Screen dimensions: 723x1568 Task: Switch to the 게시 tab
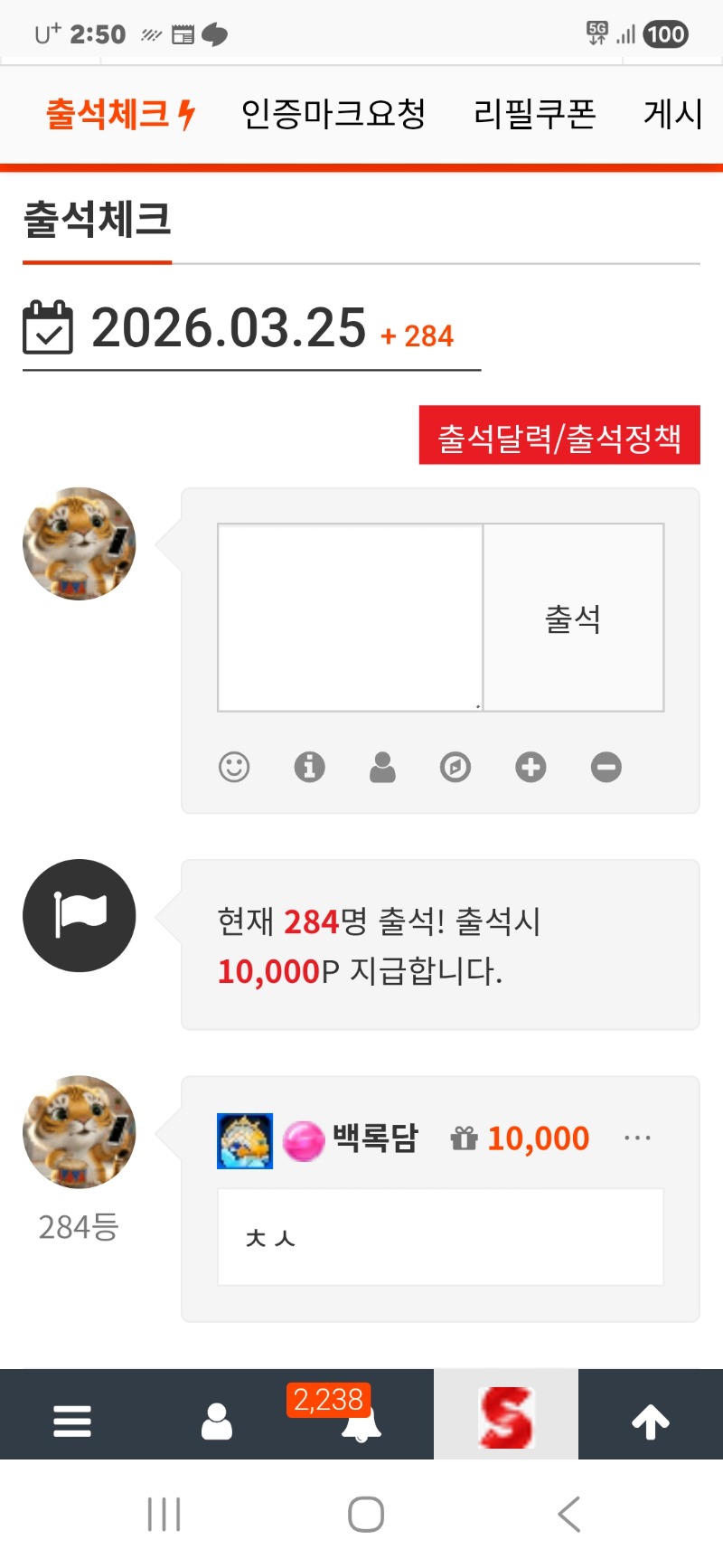[x=672, y=115]
